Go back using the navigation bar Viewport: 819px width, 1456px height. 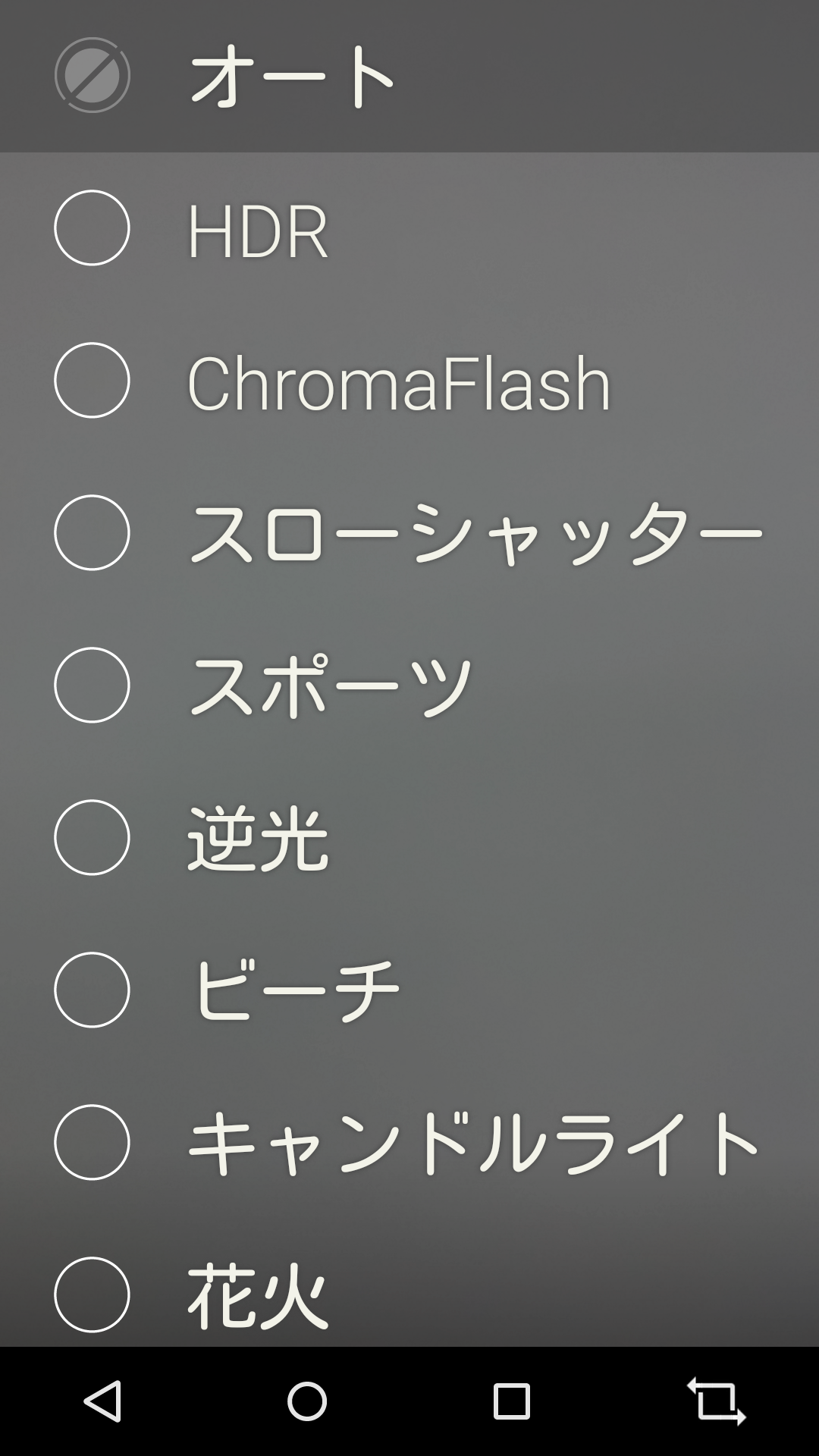tap(102, 1401)
